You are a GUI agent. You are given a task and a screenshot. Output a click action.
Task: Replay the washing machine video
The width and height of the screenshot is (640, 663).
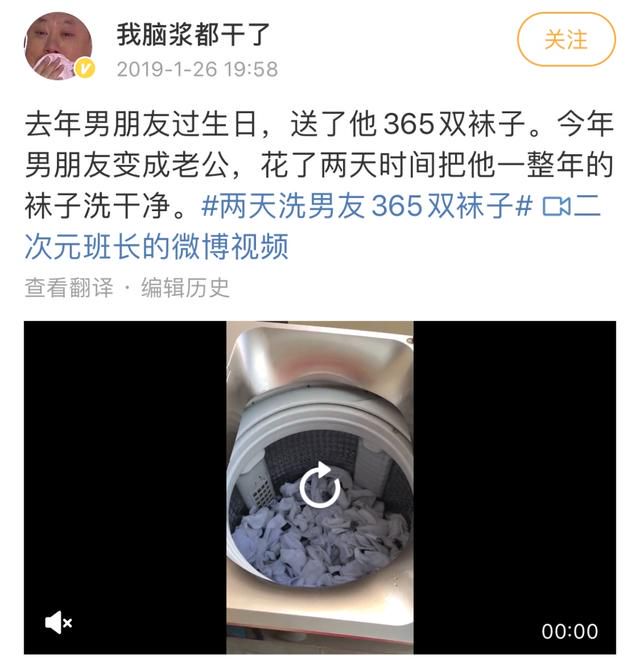click(x=320, y=485)
